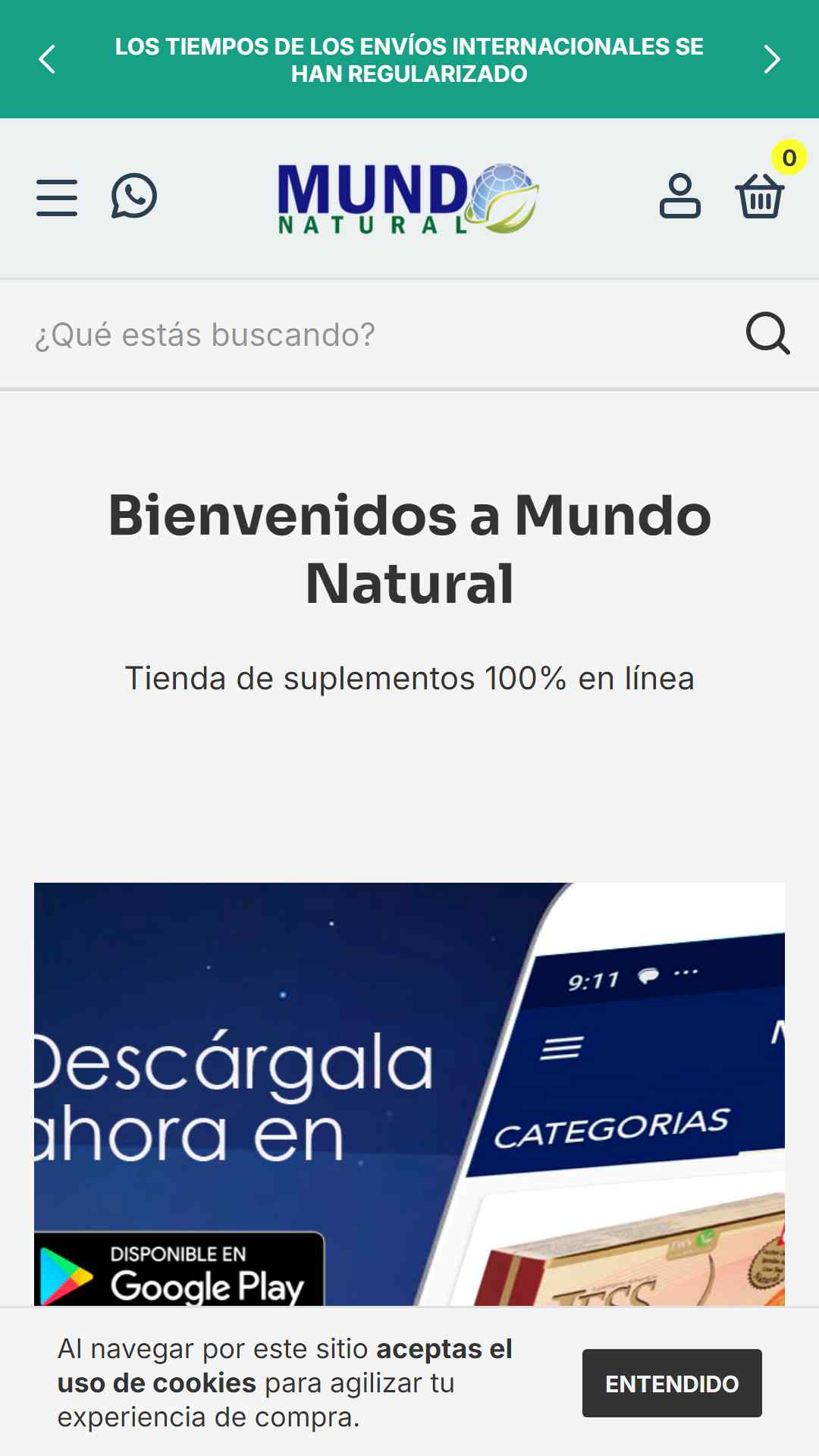Go to the Mundo Natural home logo

click(409, 198)
